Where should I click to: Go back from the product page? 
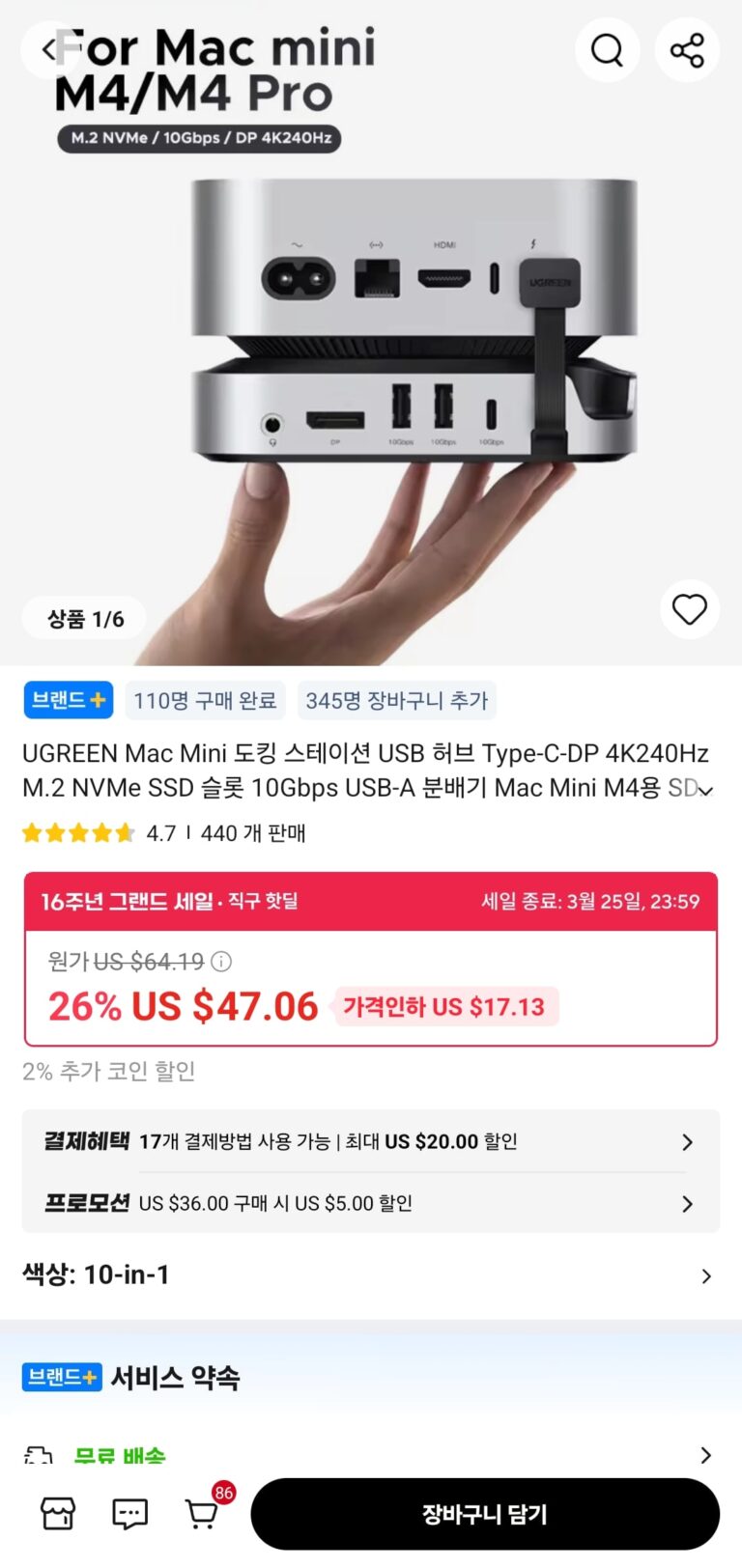tap(48, 49)
